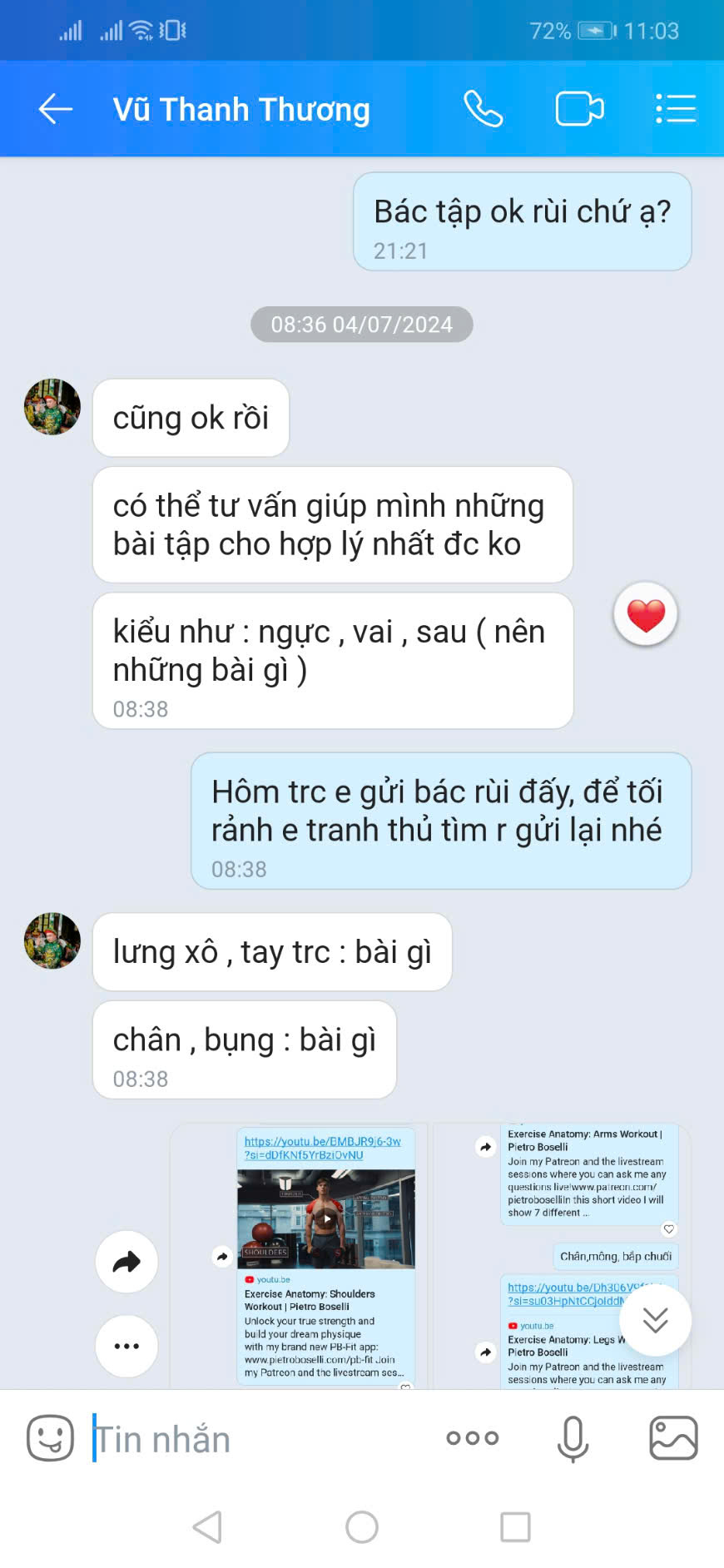Viewport: 724px width, 1568px height.
Task: Tap the heart reaction on the message
Action: point(646,615)
